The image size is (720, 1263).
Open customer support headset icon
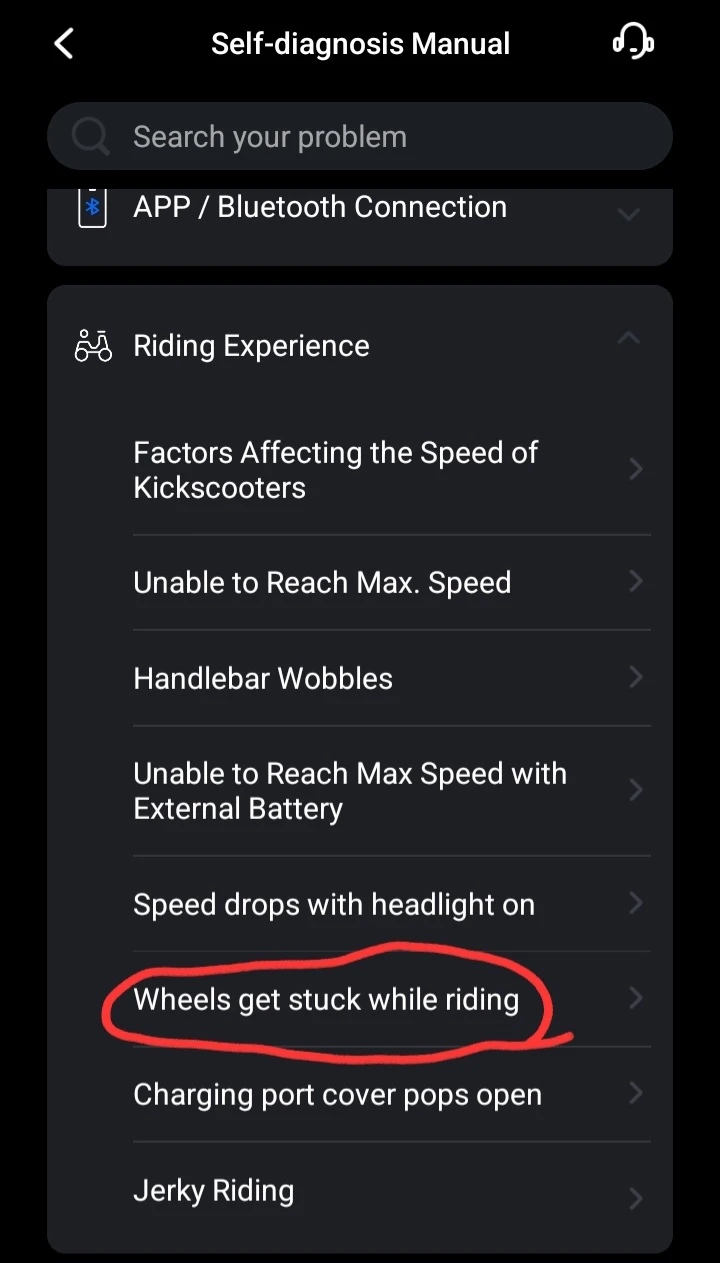point(632,43)
